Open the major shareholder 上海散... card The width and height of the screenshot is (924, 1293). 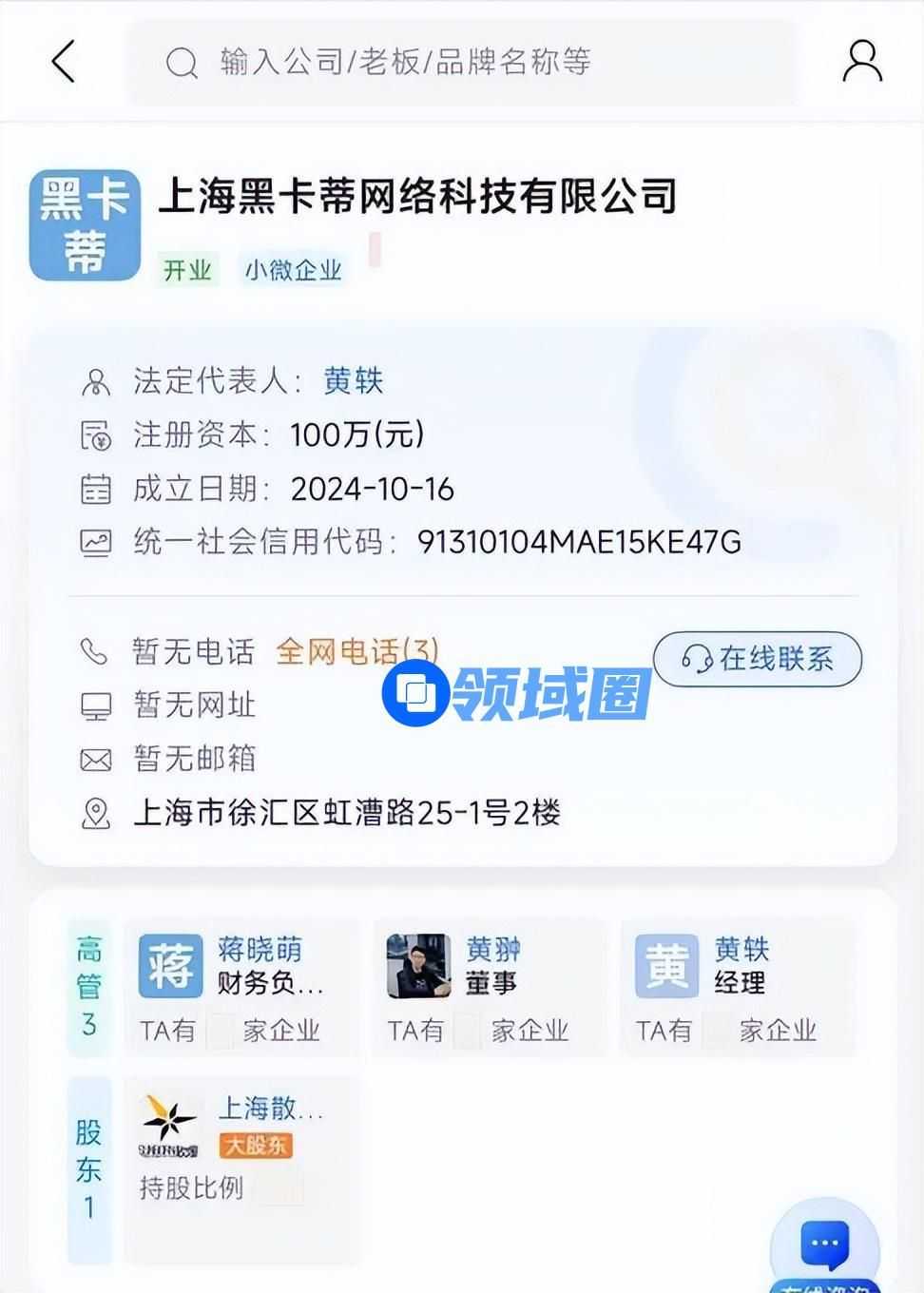241,1148
